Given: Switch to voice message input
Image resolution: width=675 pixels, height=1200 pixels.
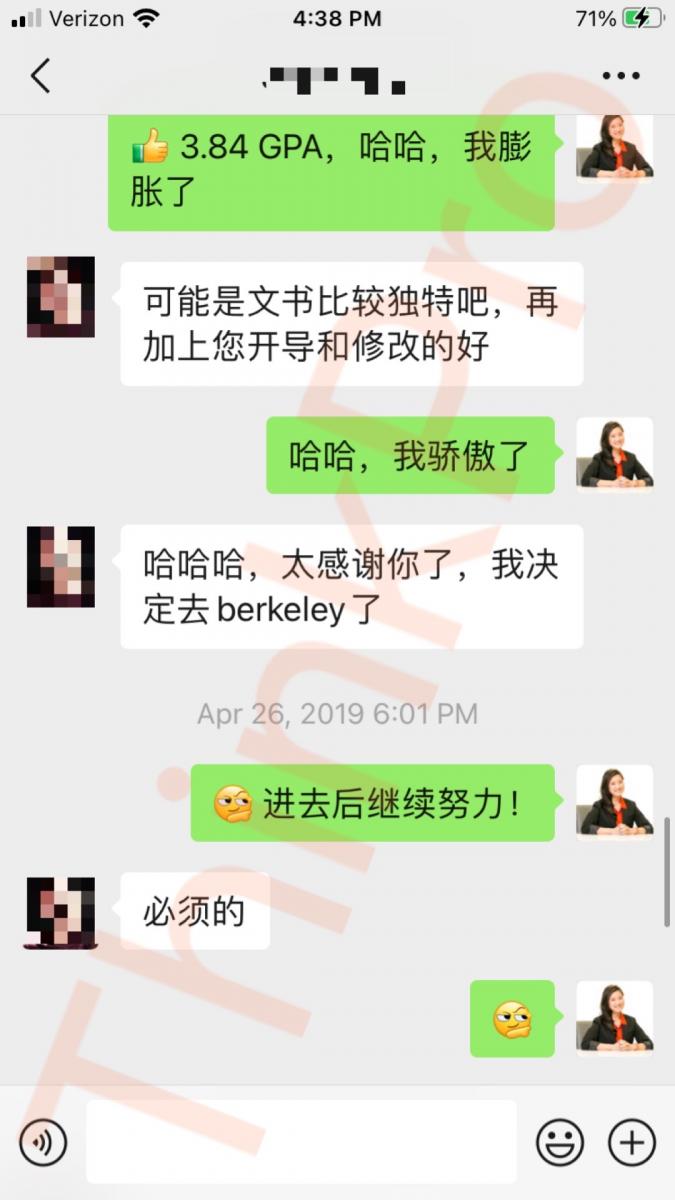Looking at the screenshot, I should pyautogui.click(x=43, y=1142).
